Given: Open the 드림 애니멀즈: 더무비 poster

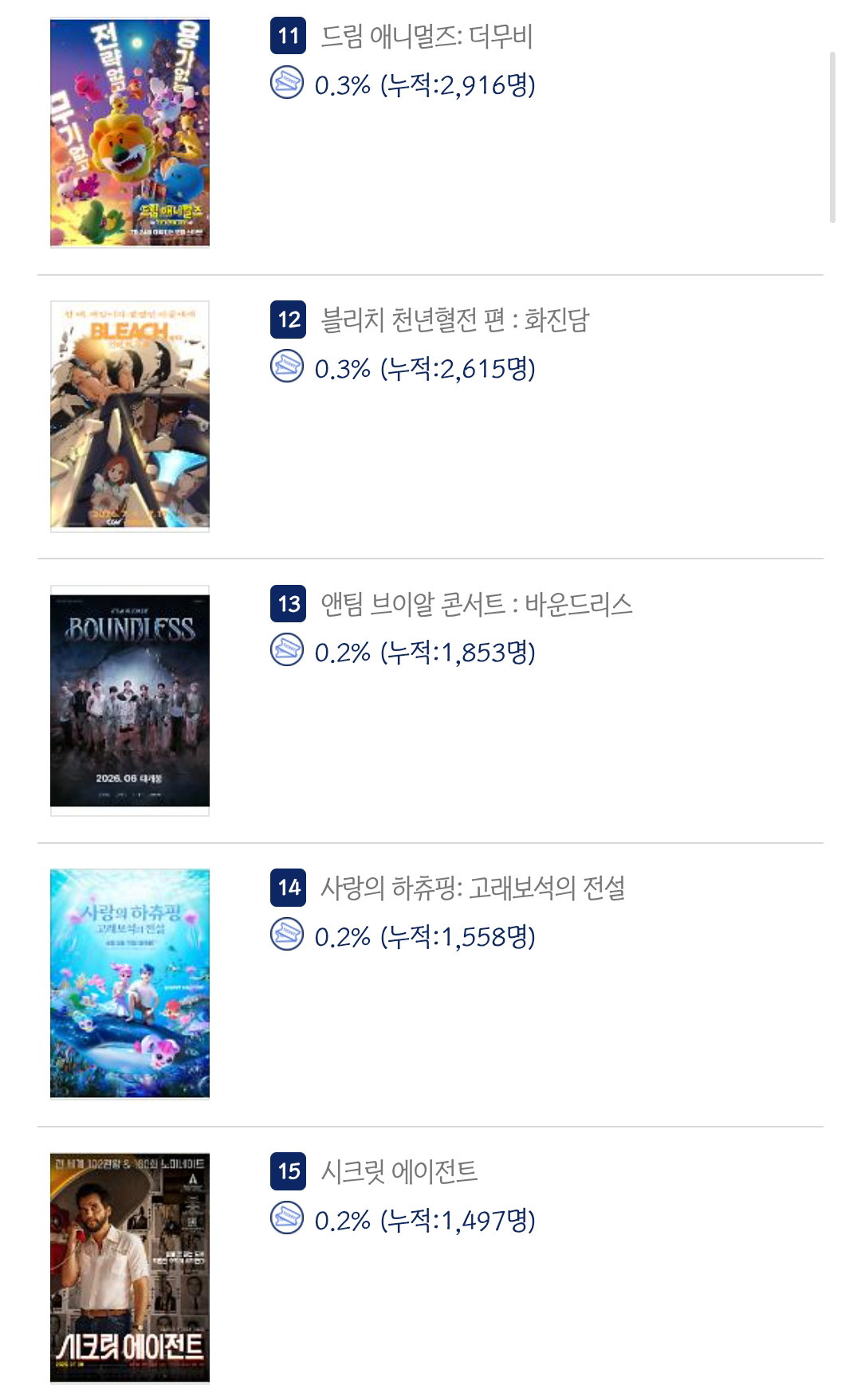Looking at the screenshot, I should (130, 132).
